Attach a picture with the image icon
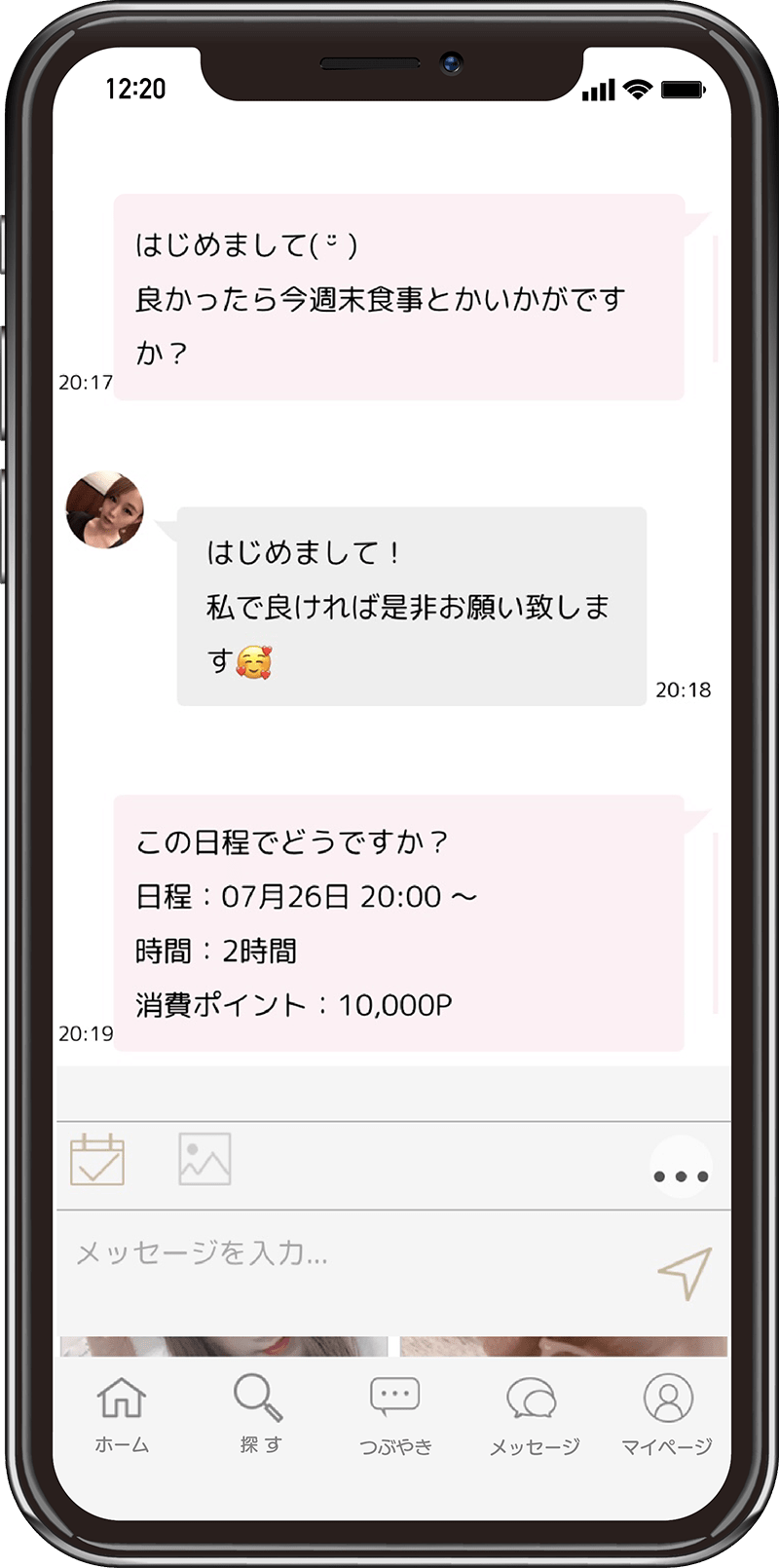The width and height of the screenshot is (779, 1568). [204, 1159]
